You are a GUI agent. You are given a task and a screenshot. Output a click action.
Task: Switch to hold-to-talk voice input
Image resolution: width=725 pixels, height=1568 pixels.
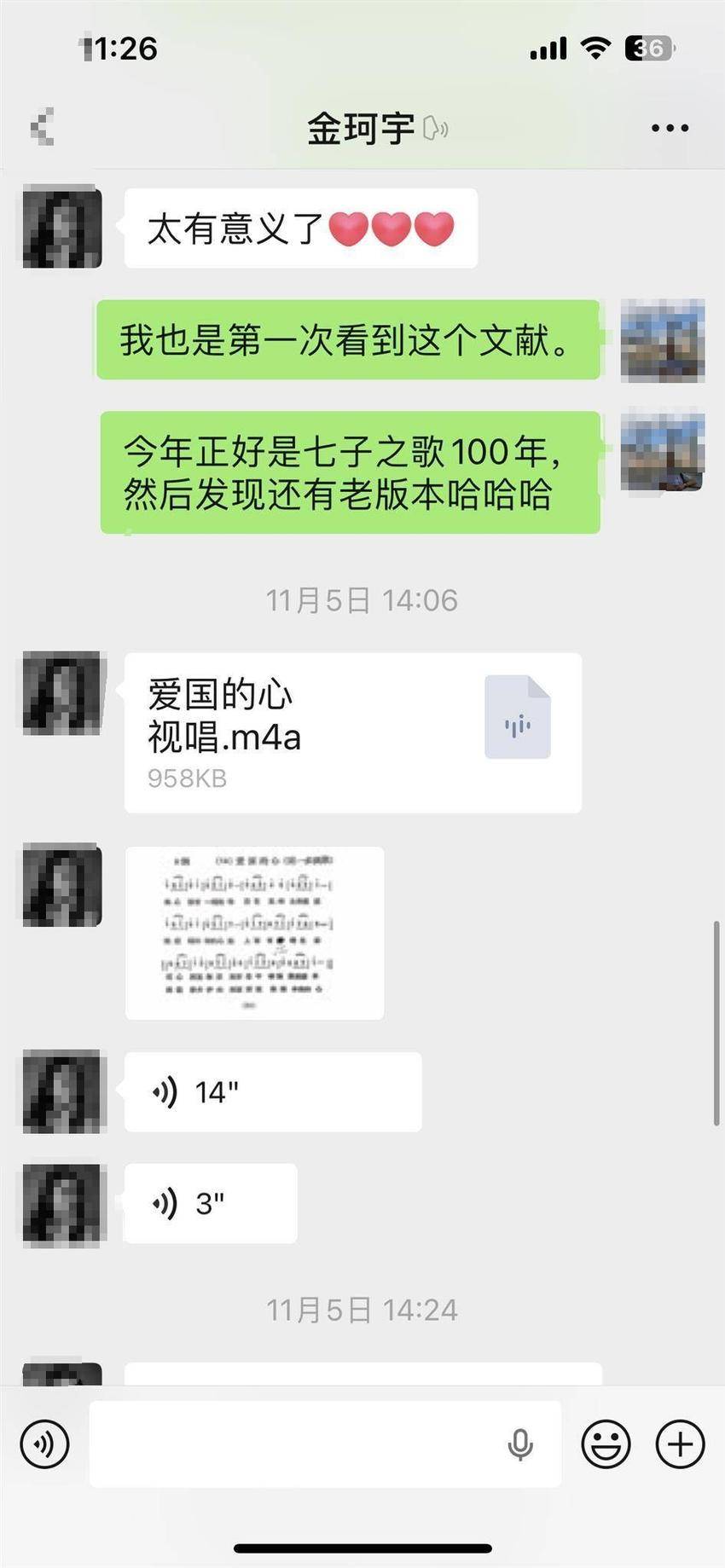(44, 1444)
